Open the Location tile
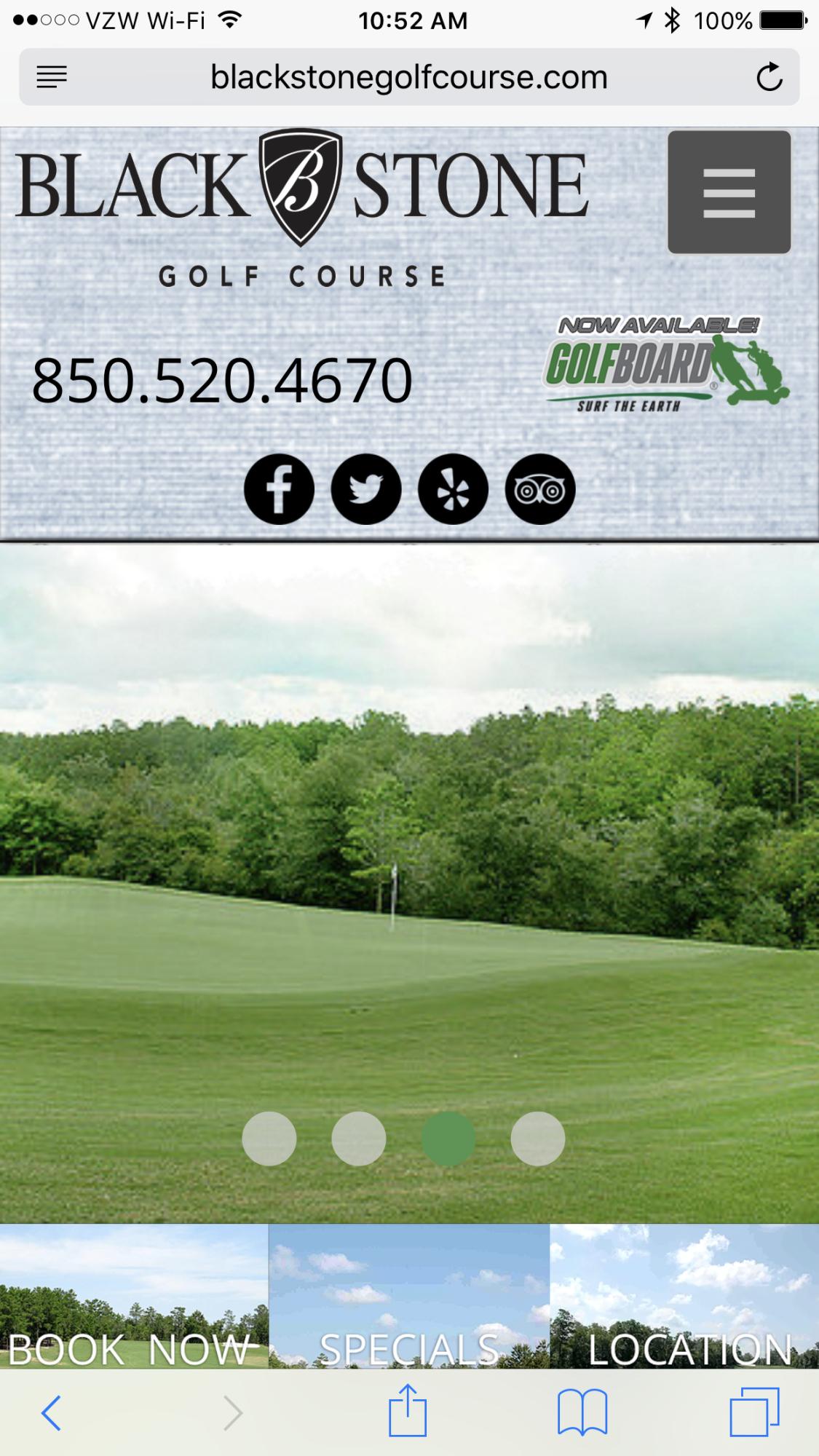Image resolution: width=819 pixels, height=1456 pixels. pos(684,1296)
